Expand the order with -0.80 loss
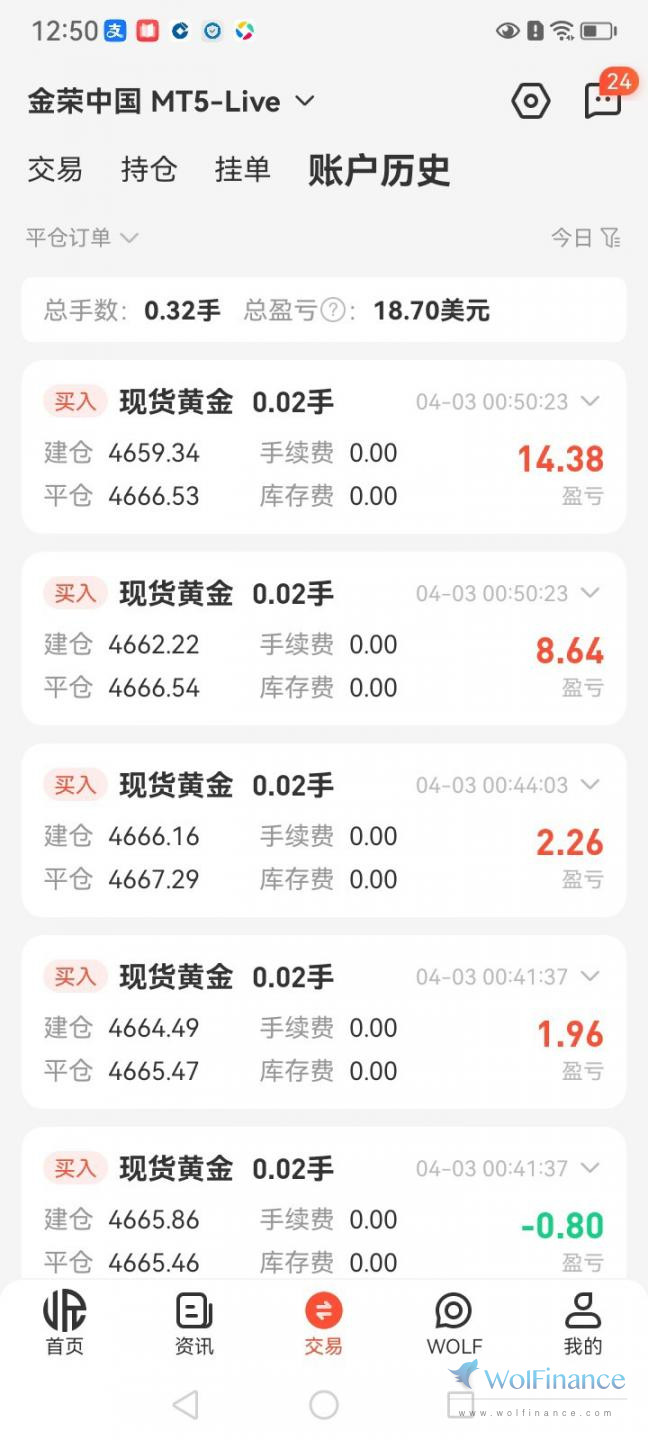The image size is (648, 1440). pyautogui.click(x=590, y=1168)
